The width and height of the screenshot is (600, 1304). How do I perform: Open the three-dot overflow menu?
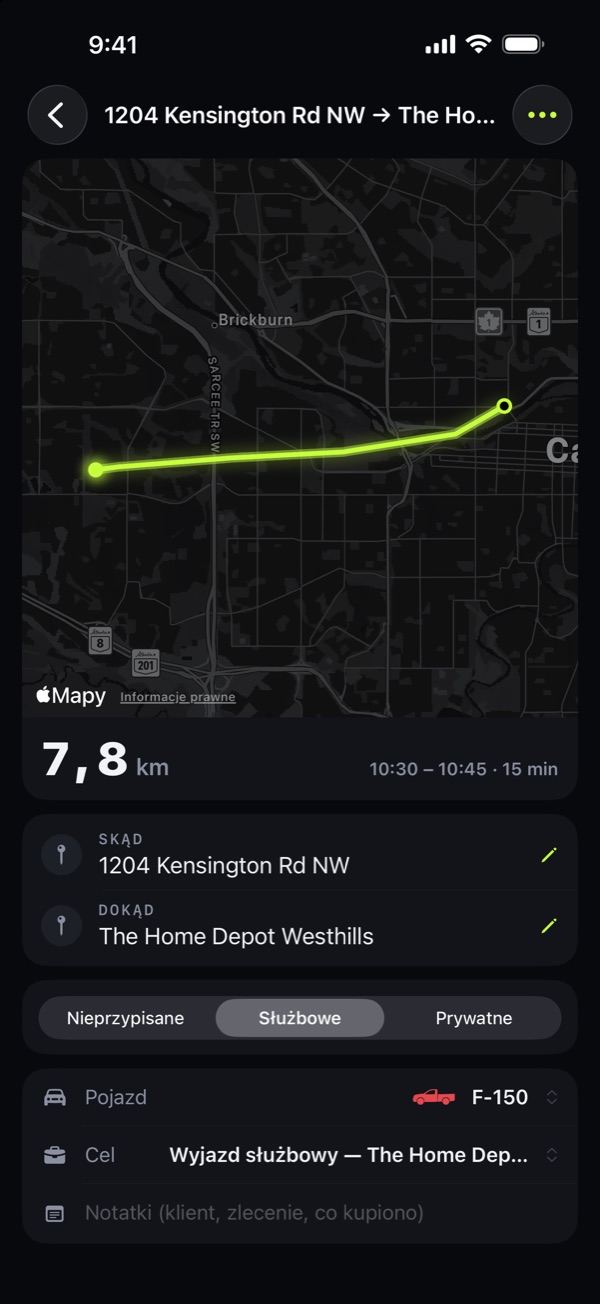pos(542,115)
